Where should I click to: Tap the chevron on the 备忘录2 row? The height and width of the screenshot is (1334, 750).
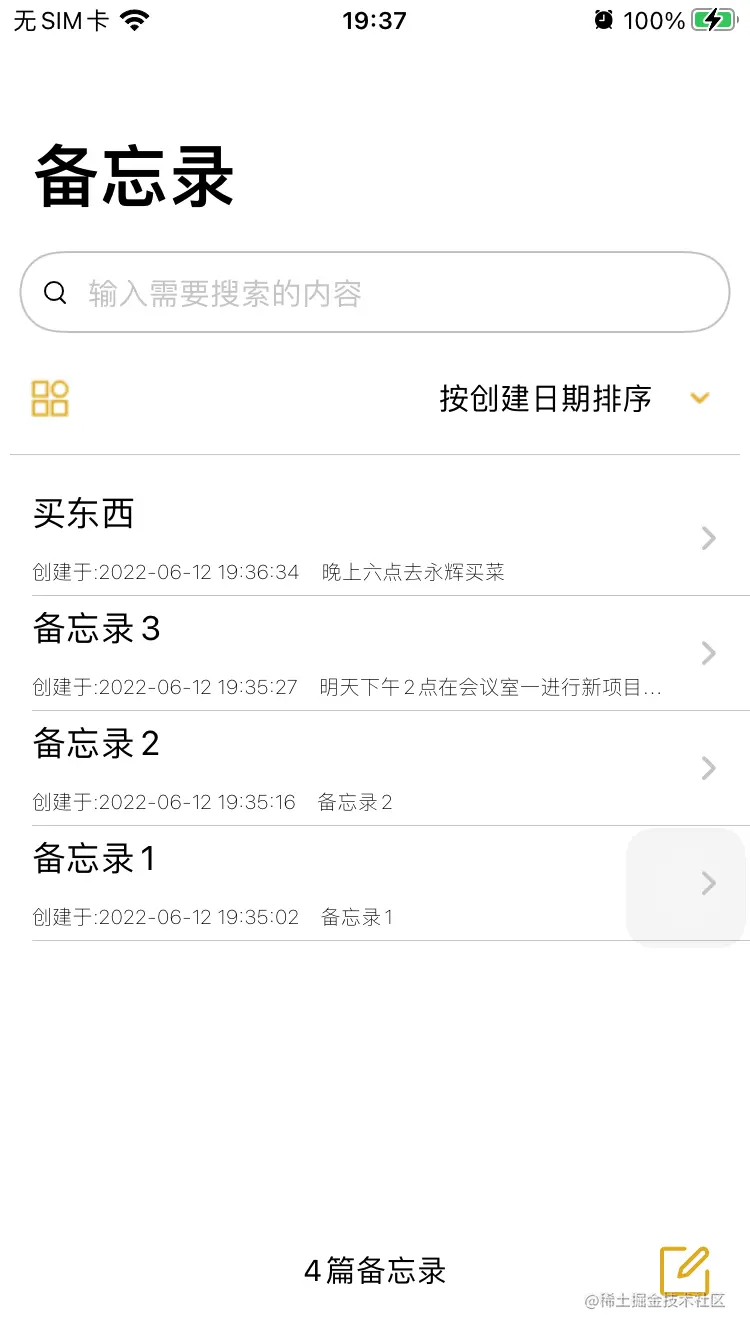[x=708, y=768]
